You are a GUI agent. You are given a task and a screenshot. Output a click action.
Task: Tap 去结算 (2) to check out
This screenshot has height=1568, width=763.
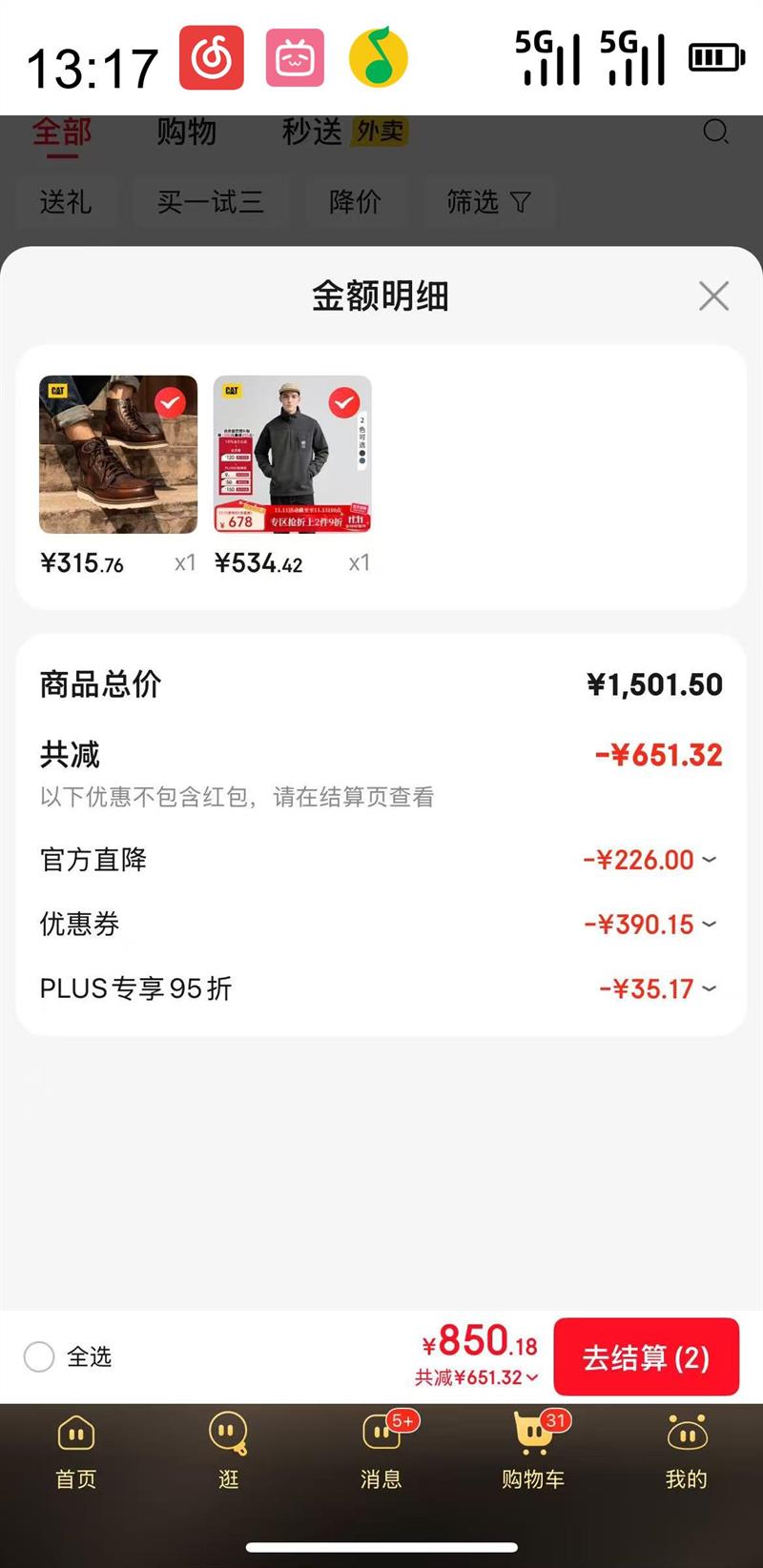pyautogui.click(x=646, y=1357)
